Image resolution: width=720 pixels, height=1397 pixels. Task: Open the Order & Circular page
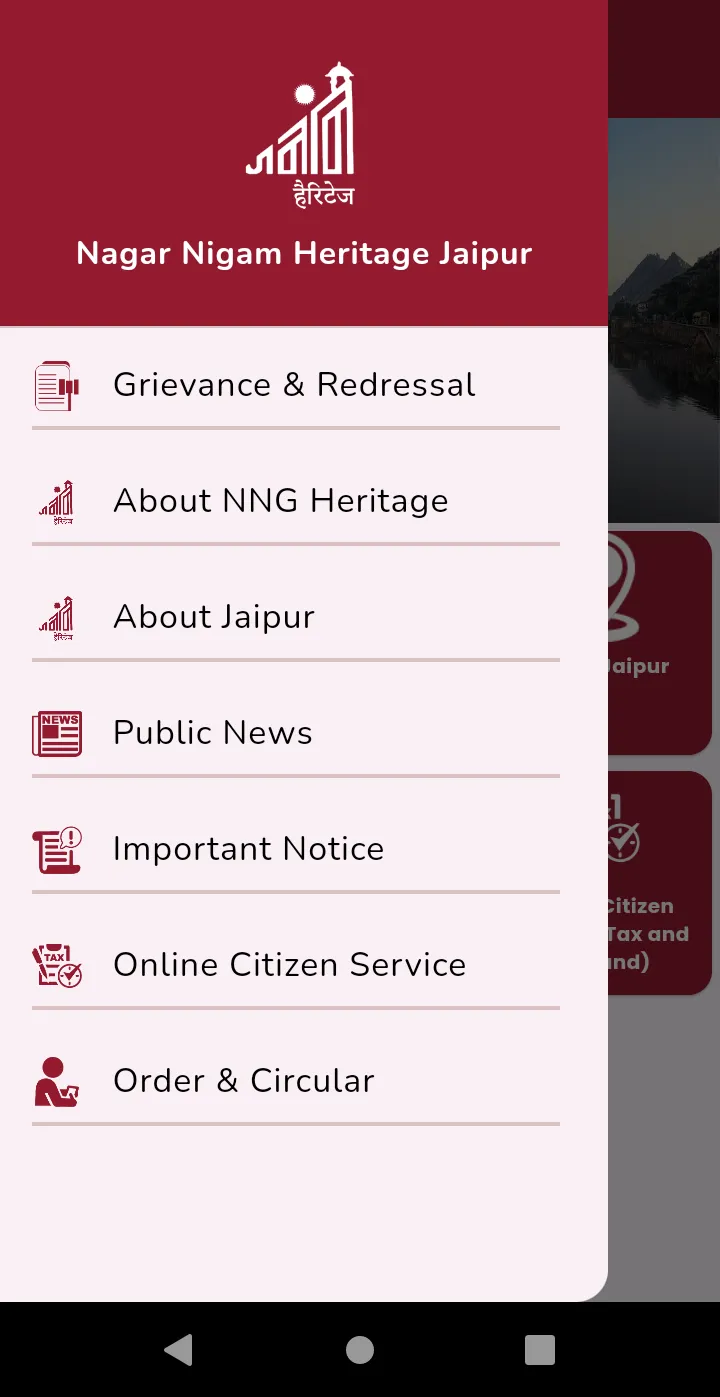coord(244,1080)
